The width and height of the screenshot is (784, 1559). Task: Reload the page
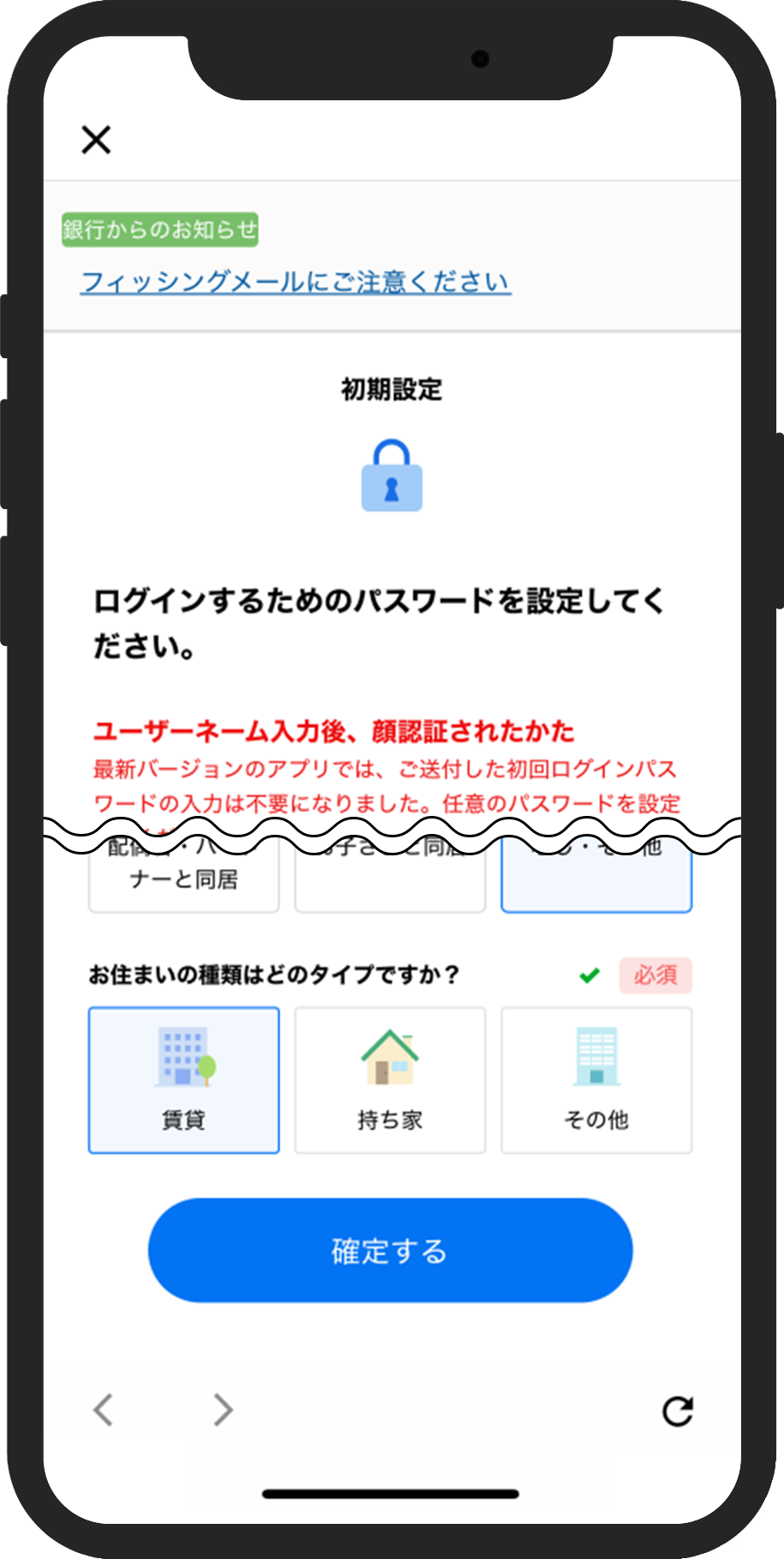tap(677, 1412)
